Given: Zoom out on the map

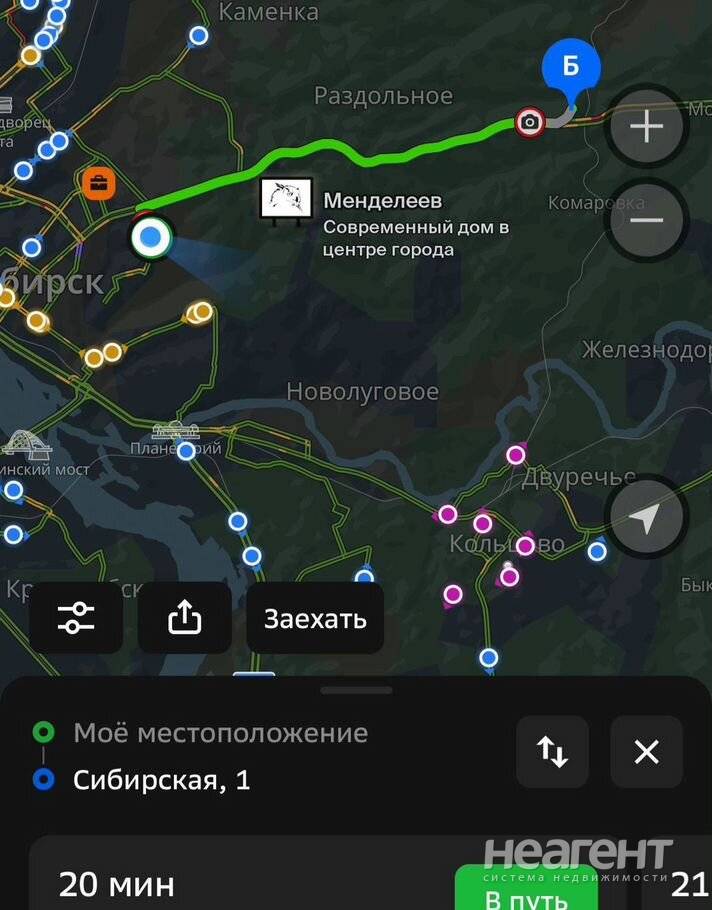Looking at the screenshot, I should pyautogui.click(x=646, y=220).
